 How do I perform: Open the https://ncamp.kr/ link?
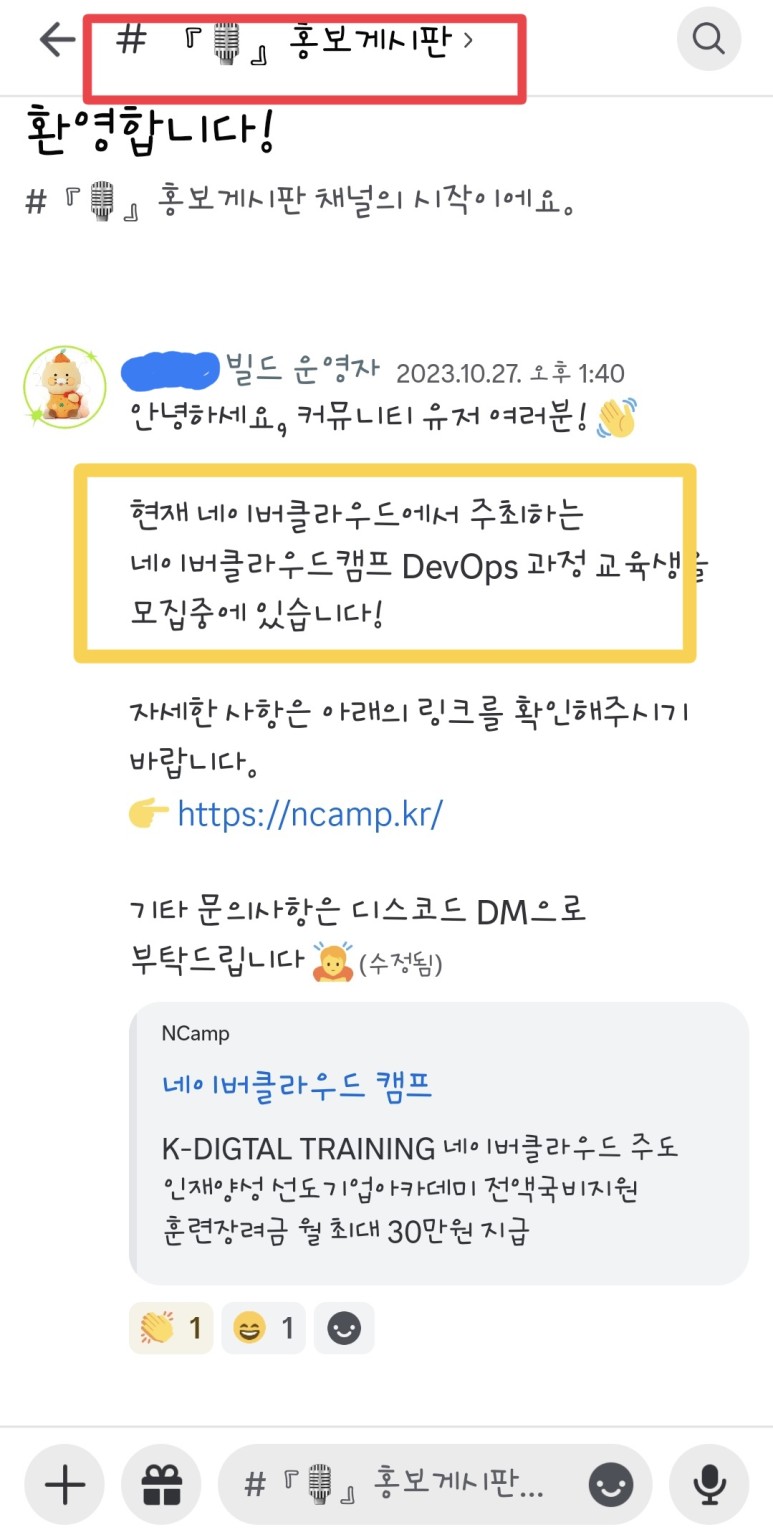[x=309, y=814]
